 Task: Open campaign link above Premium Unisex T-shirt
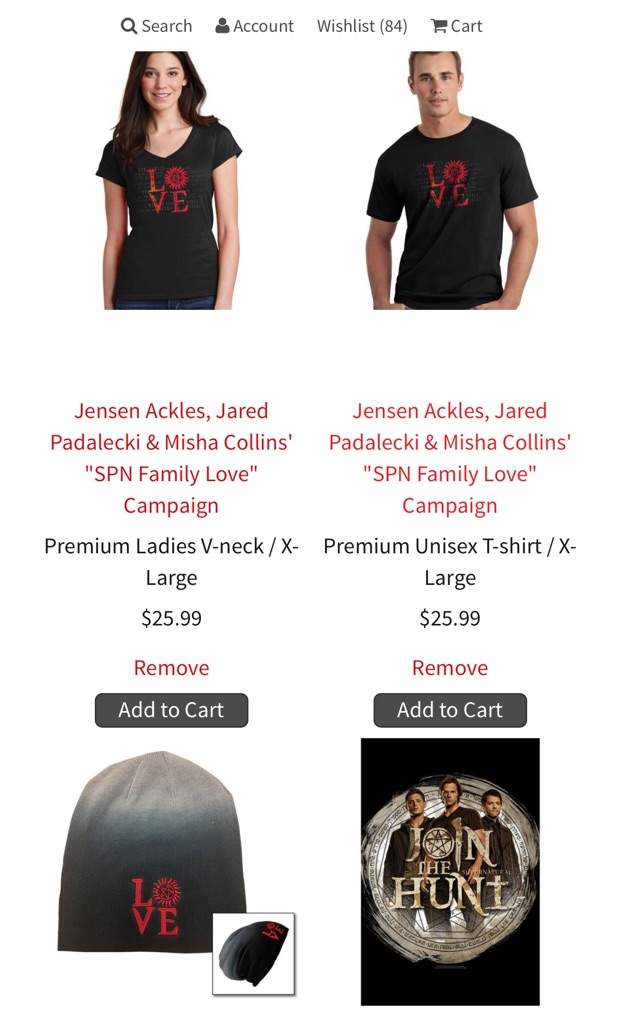(x=450, y=457)
